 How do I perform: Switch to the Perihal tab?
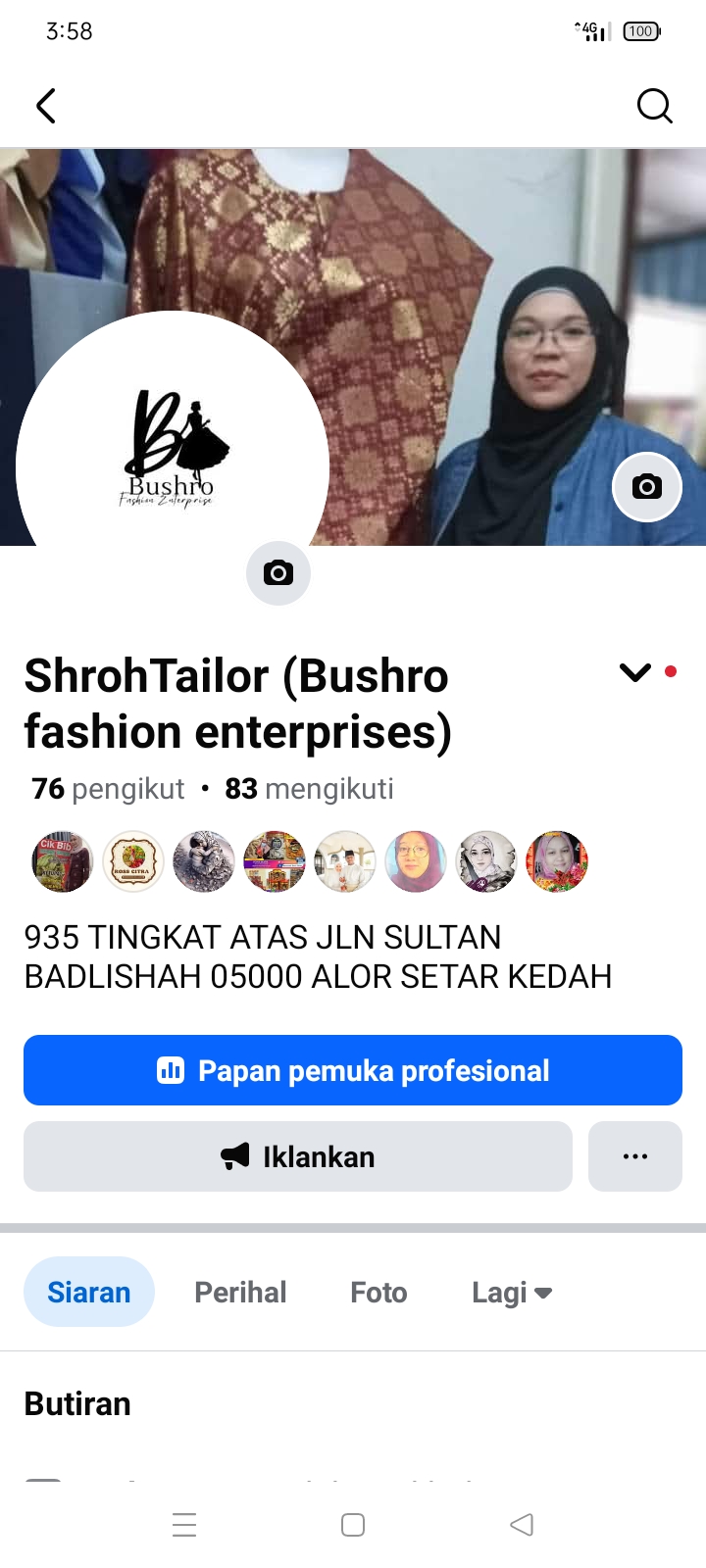[240, 1292]
